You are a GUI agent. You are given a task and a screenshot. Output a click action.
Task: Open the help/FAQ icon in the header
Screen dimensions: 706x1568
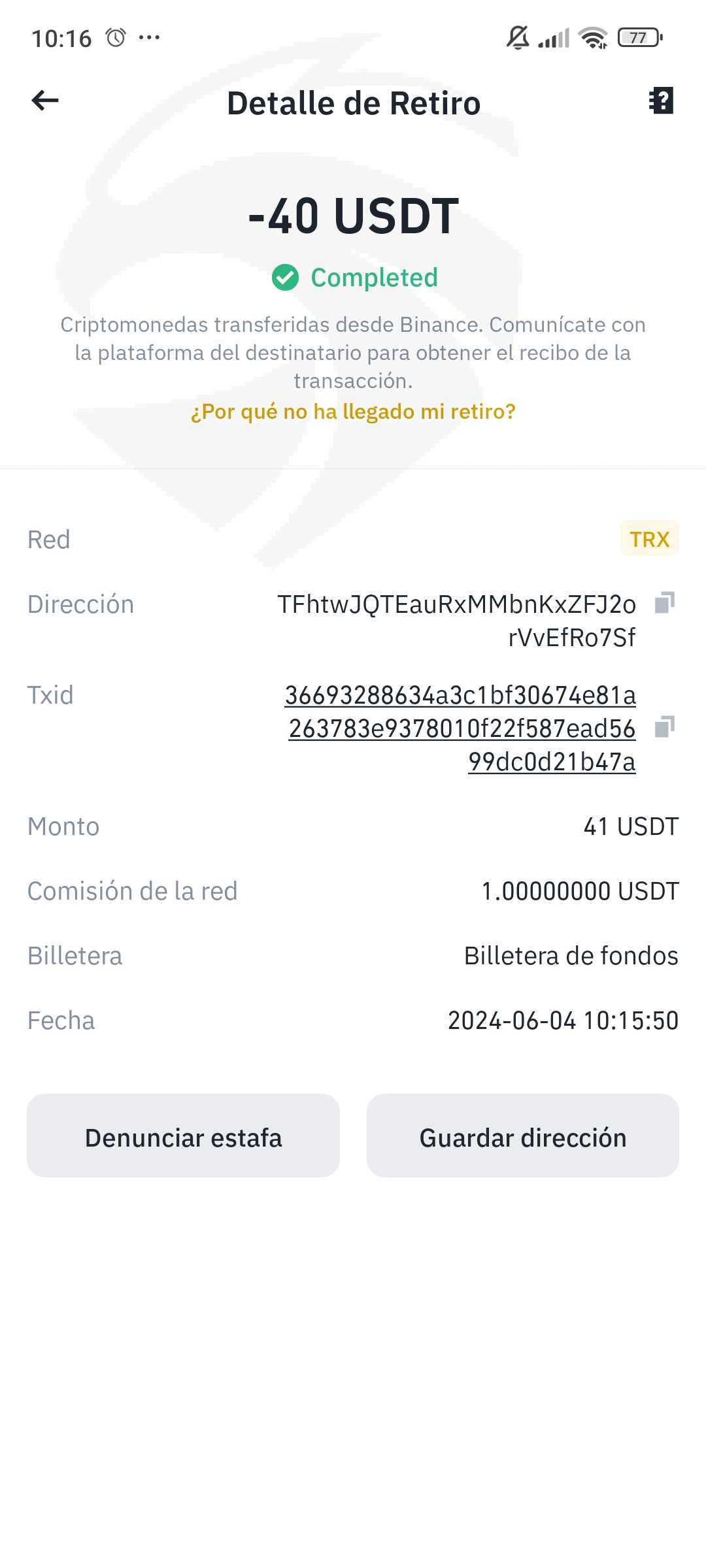(661, 101)
